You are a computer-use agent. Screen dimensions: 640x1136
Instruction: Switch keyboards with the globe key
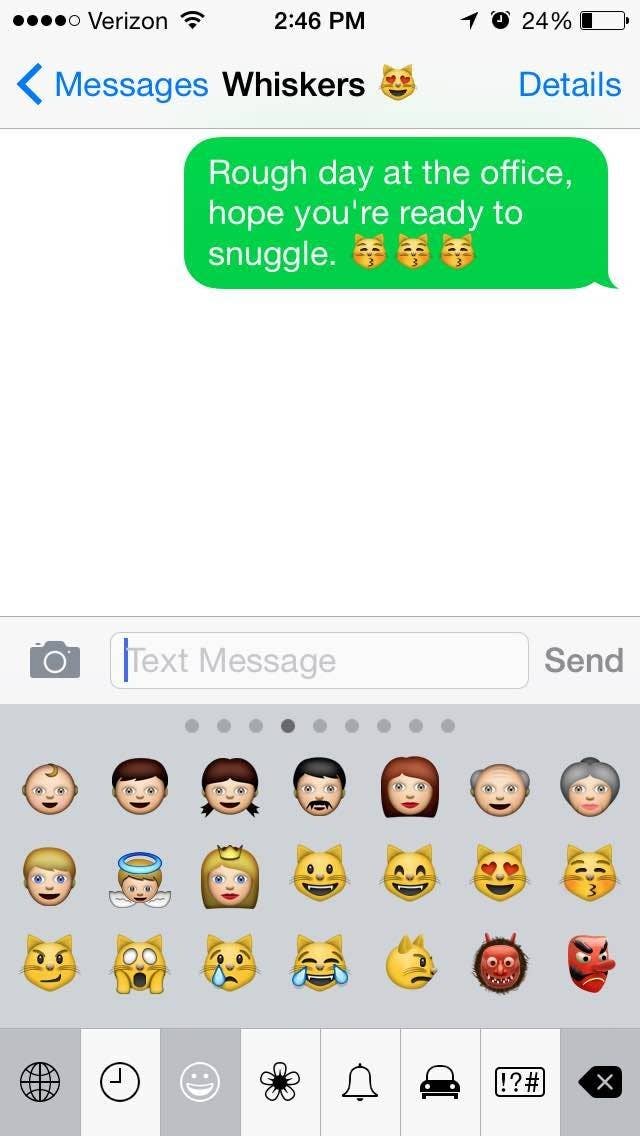pyautogui.click(x=40, y=1082)
